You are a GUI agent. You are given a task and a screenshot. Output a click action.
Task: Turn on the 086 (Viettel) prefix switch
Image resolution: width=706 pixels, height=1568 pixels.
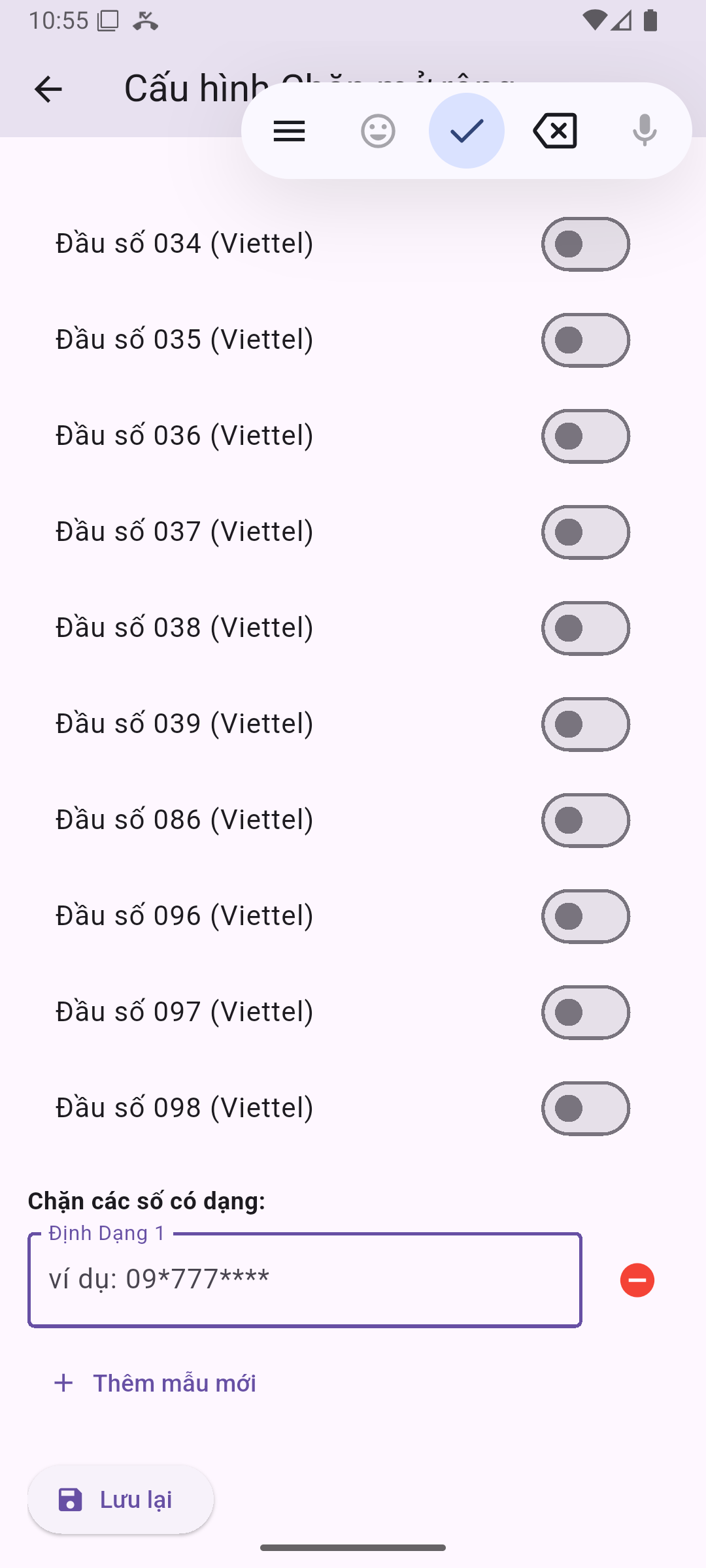click(x=585, y=821)
